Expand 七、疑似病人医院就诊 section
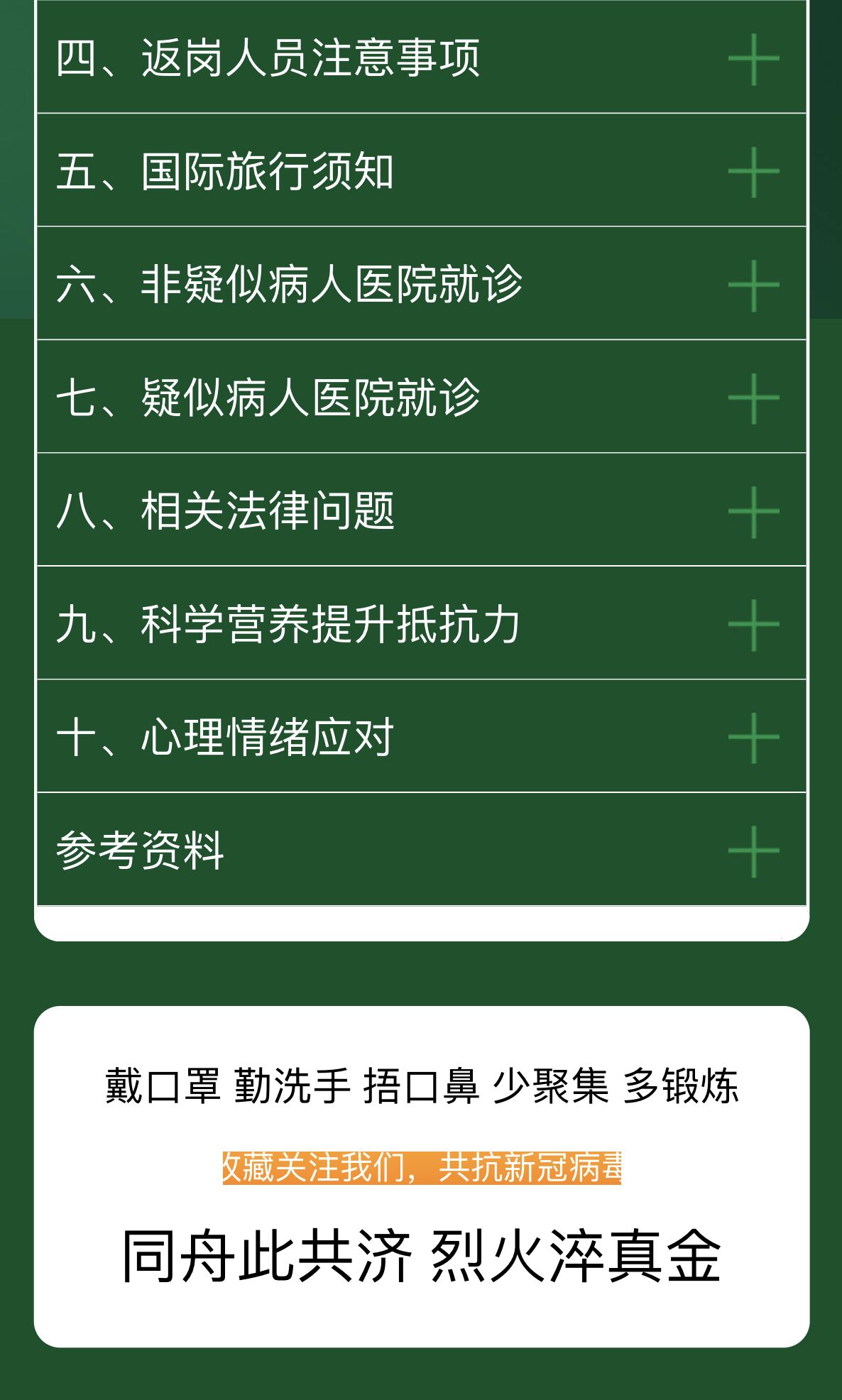Screen dimensions: 842x1400 click(x=753, y=398)
